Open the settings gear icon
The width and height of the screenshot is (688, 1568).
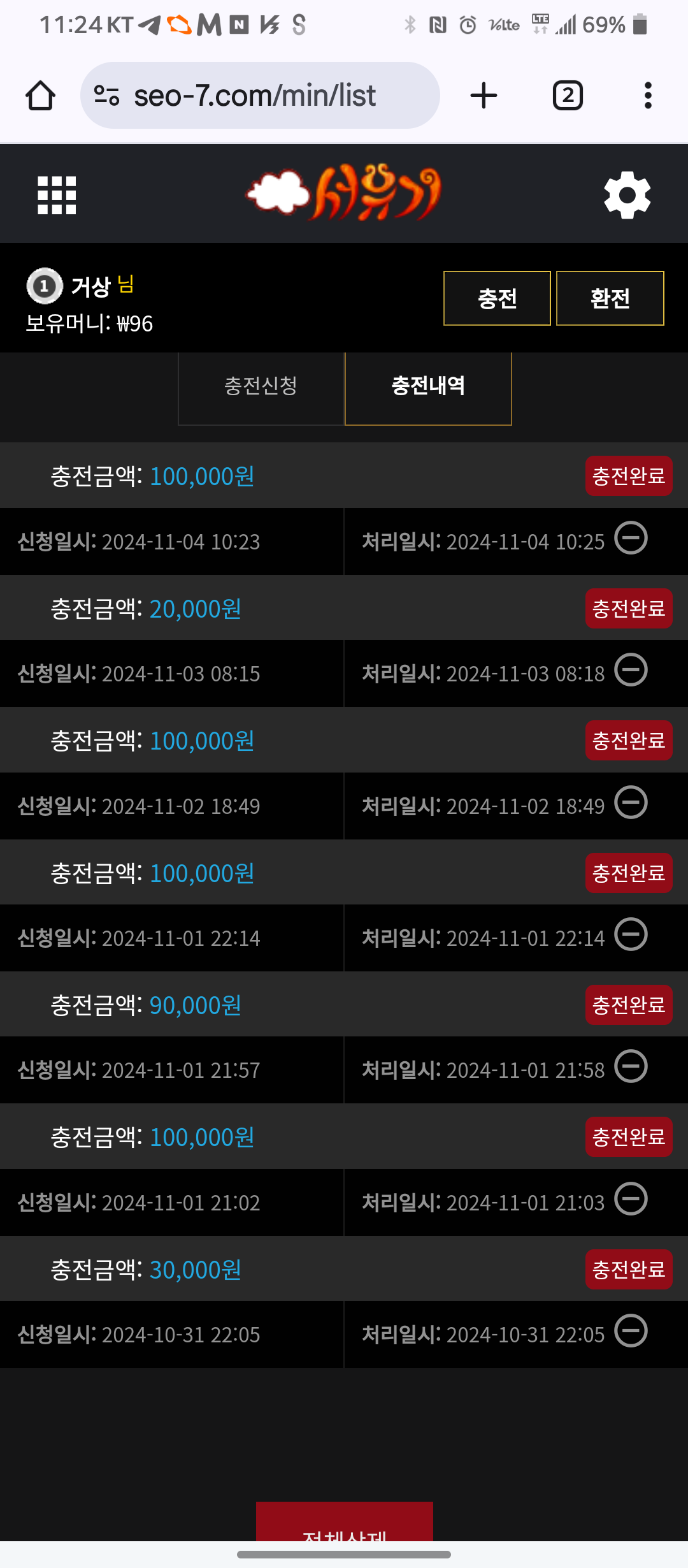627,195
